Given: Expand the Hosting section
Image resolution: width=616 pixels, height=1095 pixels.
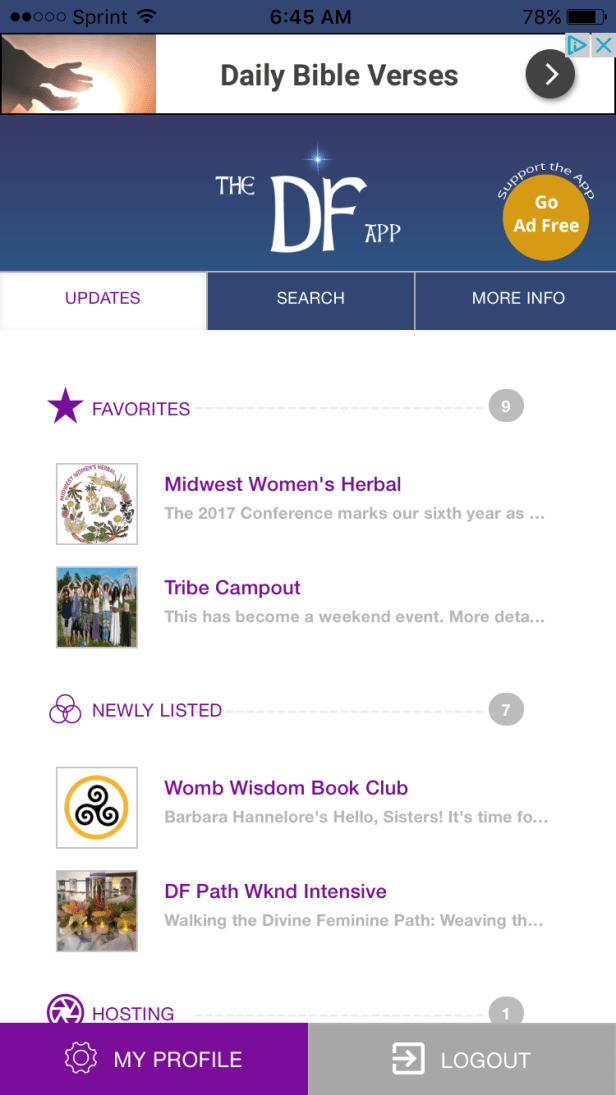Looking at the screenshot, I should click(x=133, y=1012).
